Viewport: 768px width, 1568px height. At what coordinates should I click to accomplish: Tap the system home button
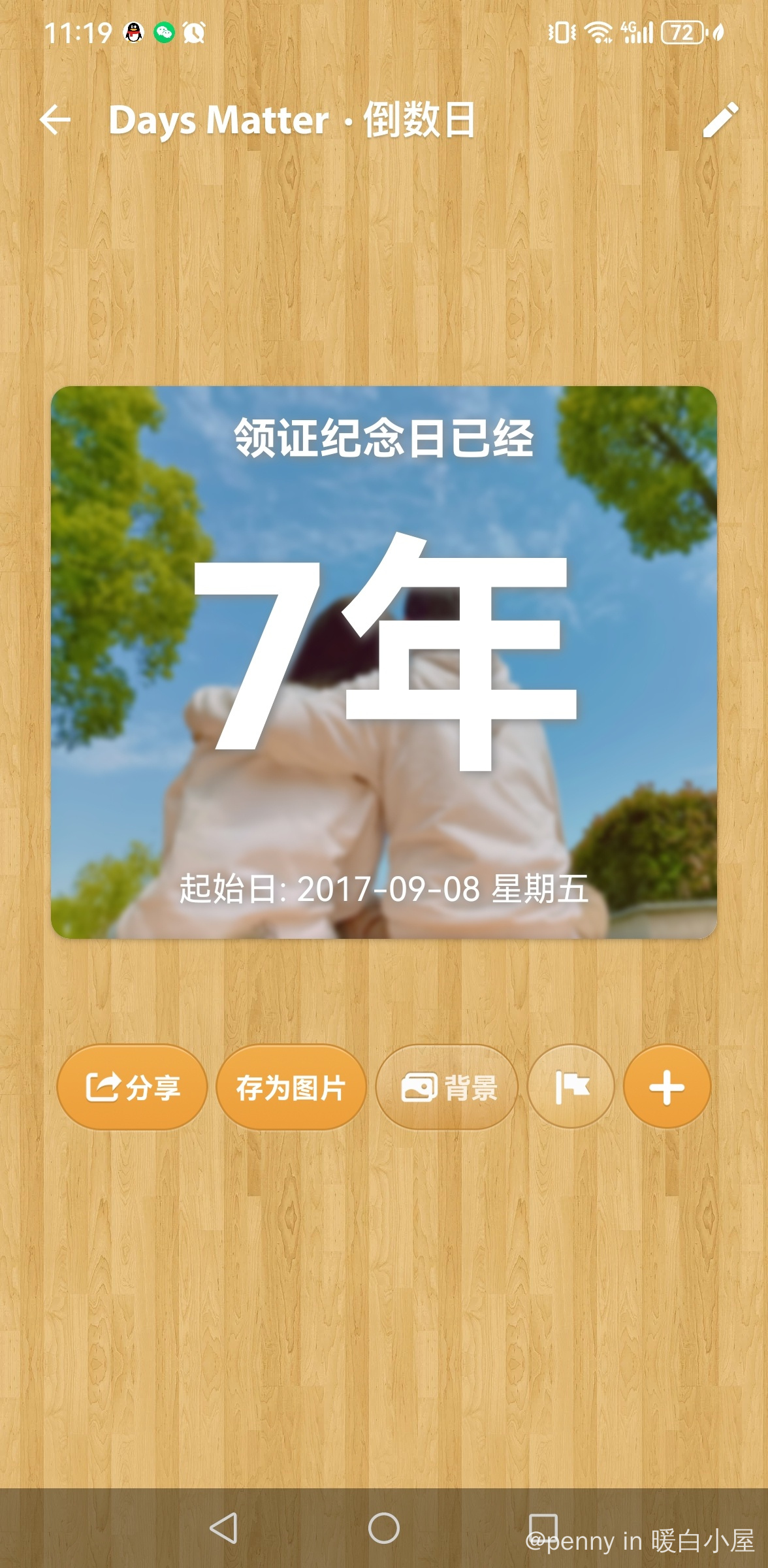click(x=384, y=1528)
